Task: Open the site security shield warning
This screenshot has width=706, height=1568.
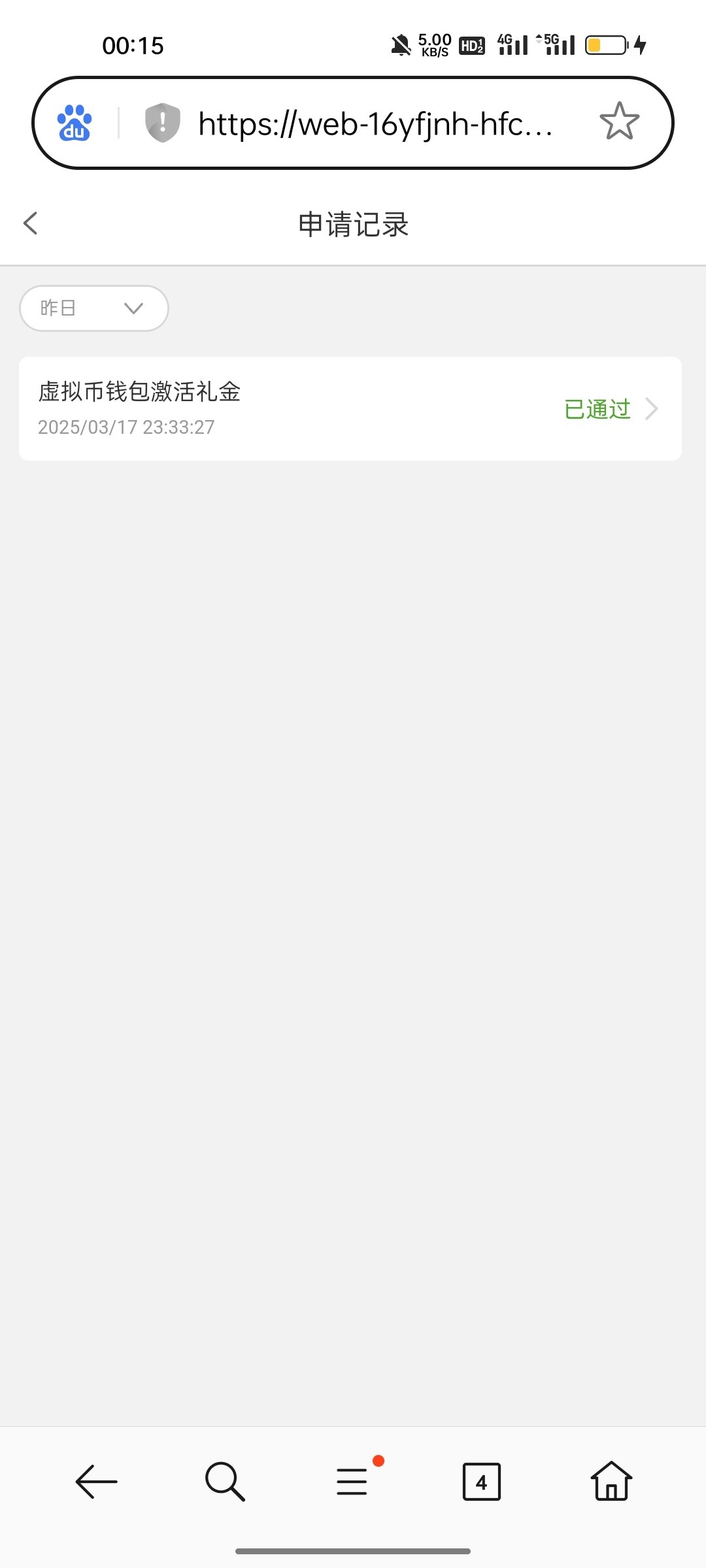Action: click(x=162, y=122)
